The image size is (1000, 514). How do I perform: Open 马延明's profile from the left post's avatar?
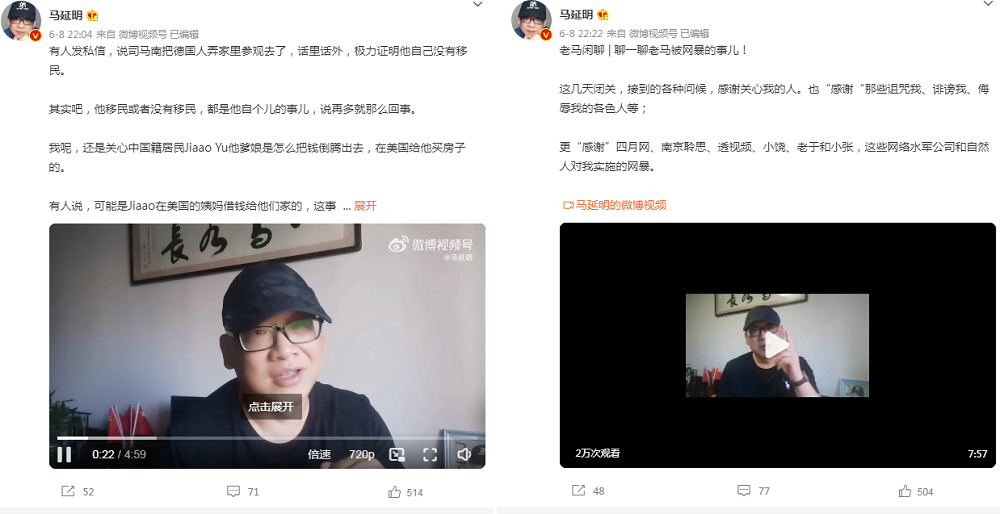tap(21, 20)
